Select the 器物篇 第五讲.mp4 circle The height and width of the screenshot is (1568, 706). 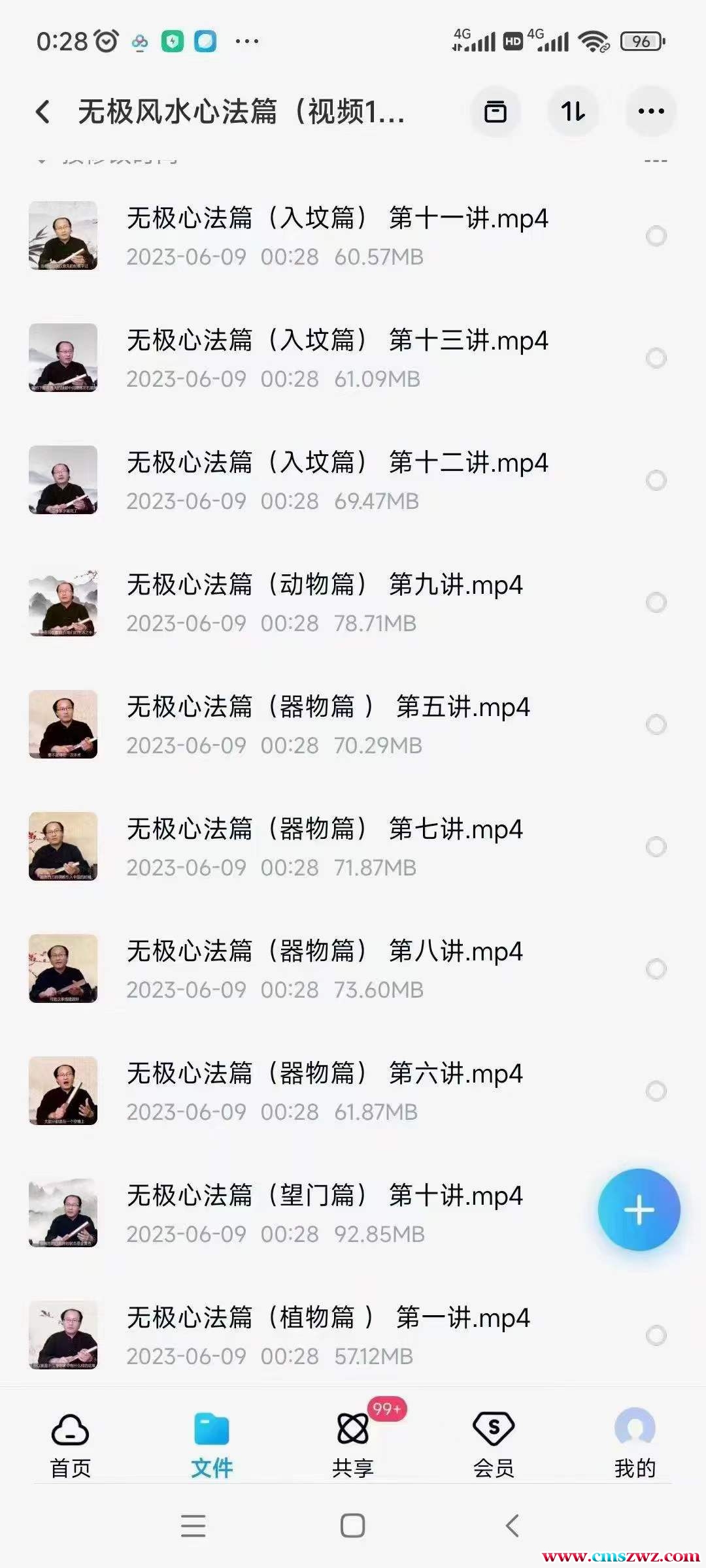(656, 725)
